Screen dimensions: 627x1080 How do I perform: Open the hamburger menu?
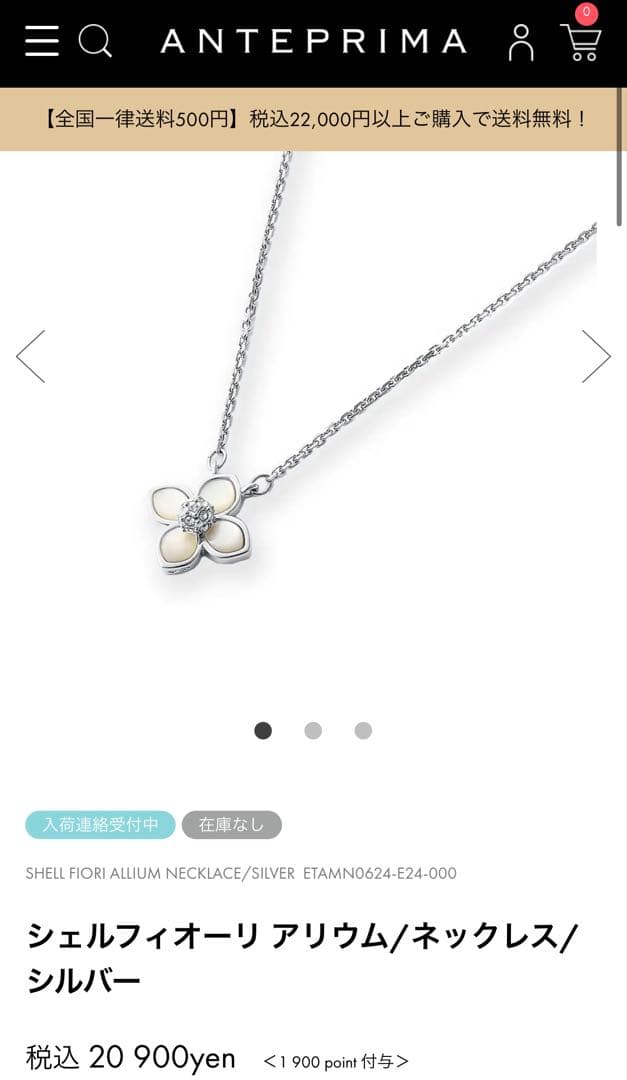42,41
